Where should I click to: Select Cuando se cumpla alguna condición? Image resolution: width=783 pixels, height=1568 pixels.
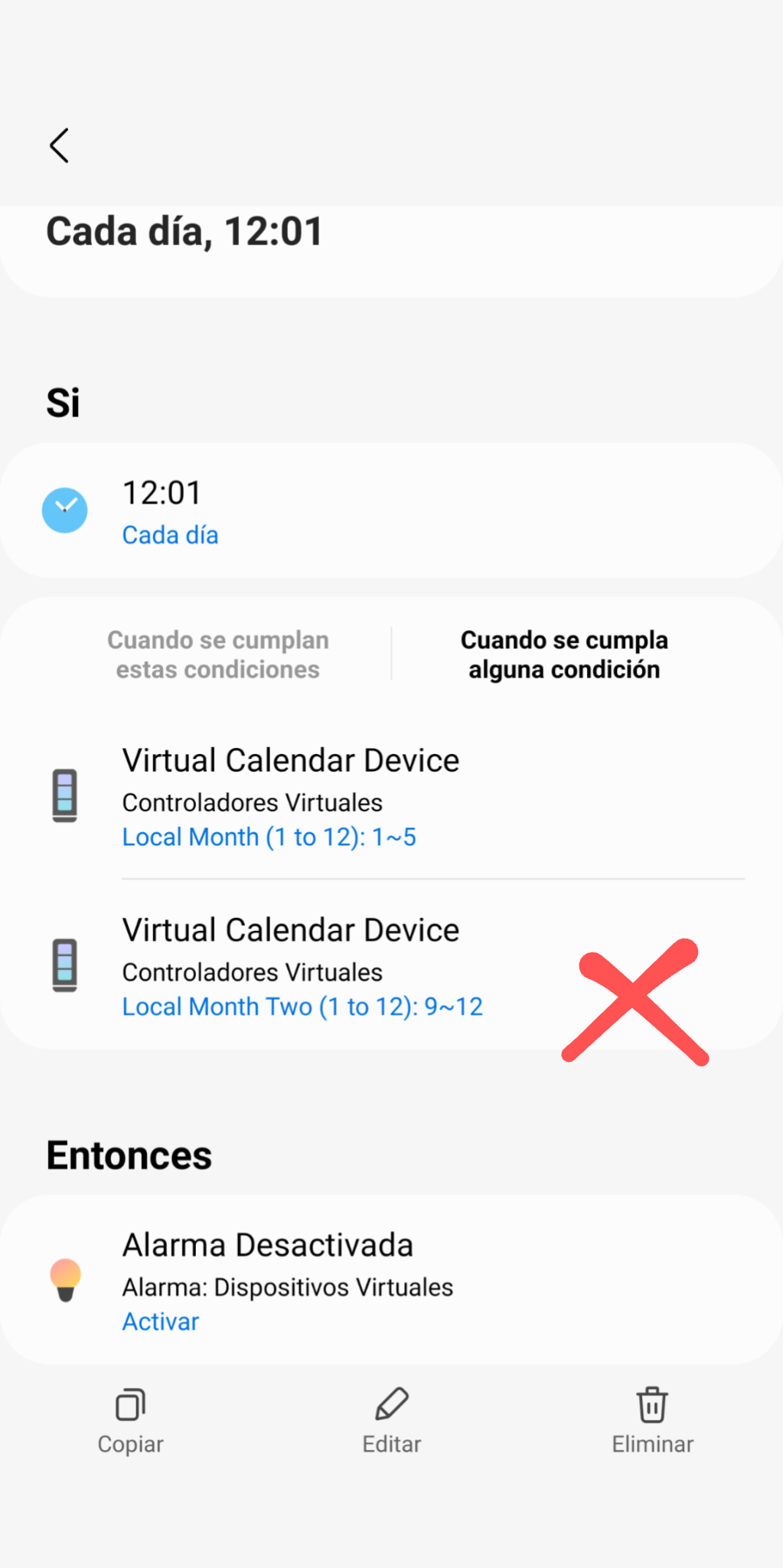click(564, 655)
